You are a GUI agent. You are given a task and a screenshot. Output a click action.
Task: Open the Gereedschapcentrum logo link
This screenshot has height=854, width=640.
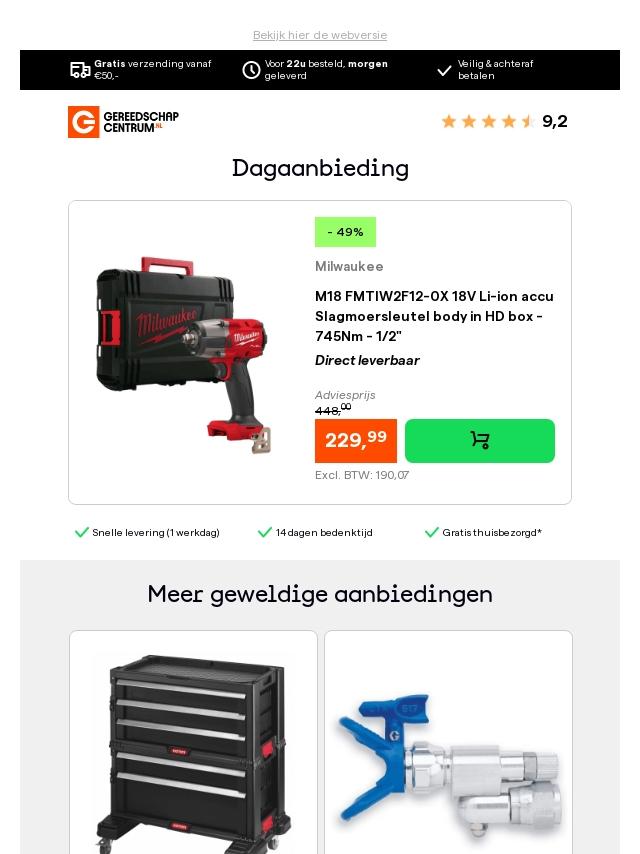123,122
